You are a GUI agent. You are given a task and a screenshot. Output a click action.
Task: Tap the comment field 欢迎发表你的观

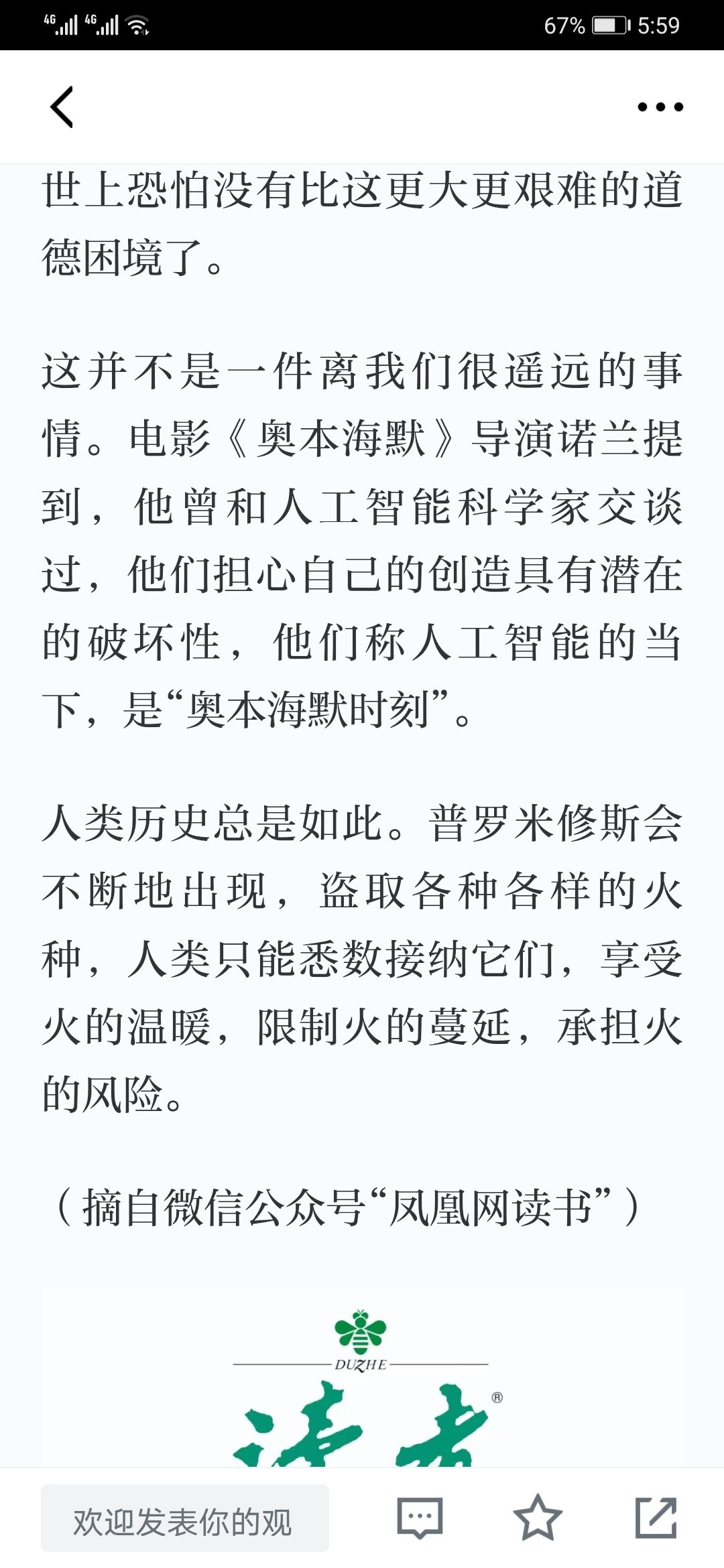[x=185, y=1518]
